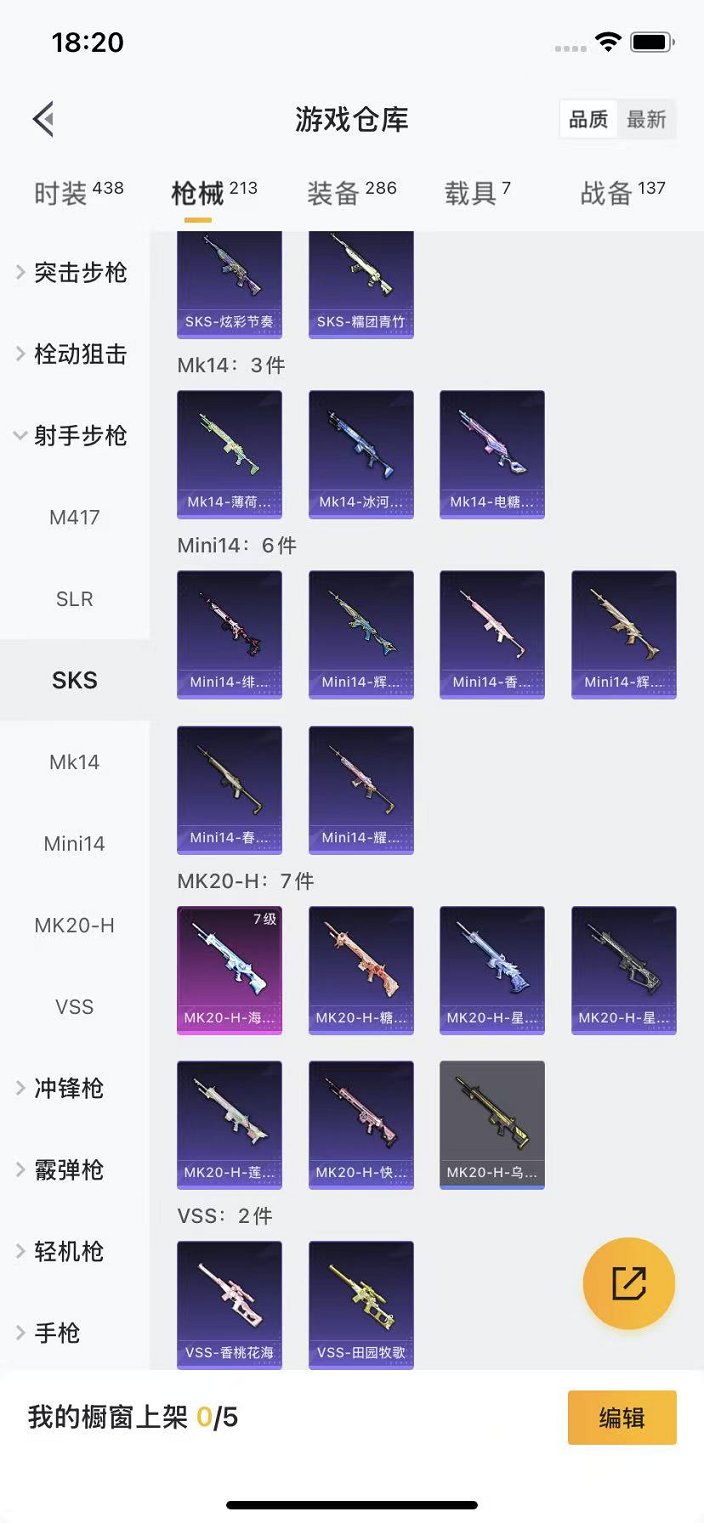Expand the 轻机枪 category
704x1523 pixels.
point(68,1251)
